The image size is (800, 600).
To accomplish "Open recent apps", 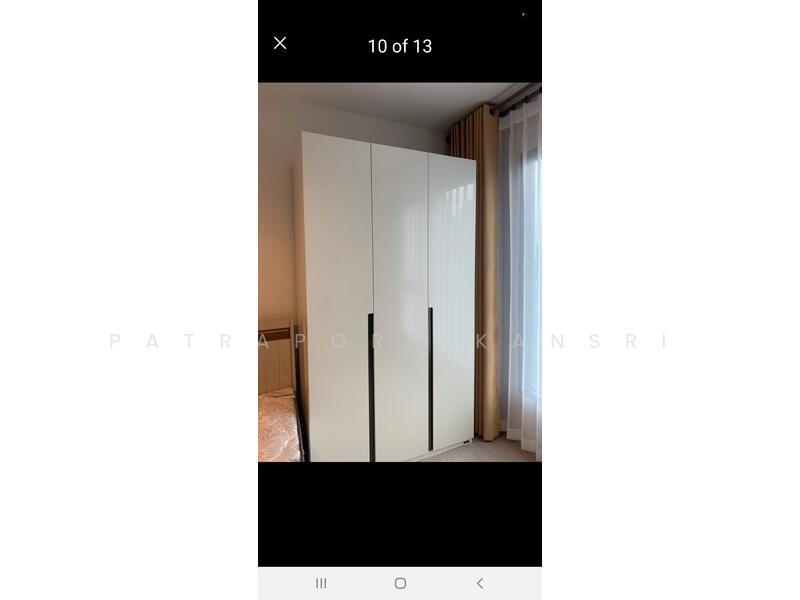I will pyautogui.click(x=321, y=583).
